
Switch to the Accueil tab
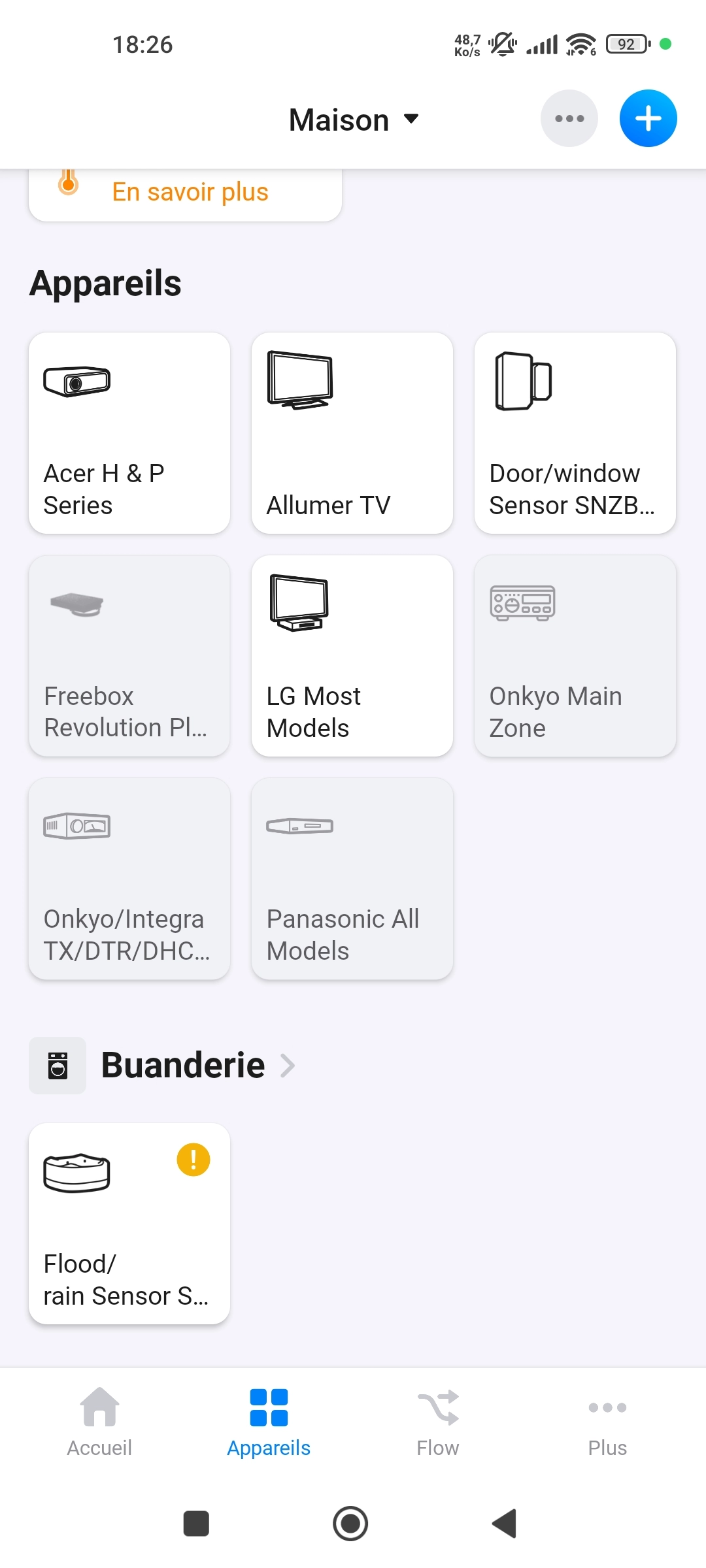coord(99,1423)
